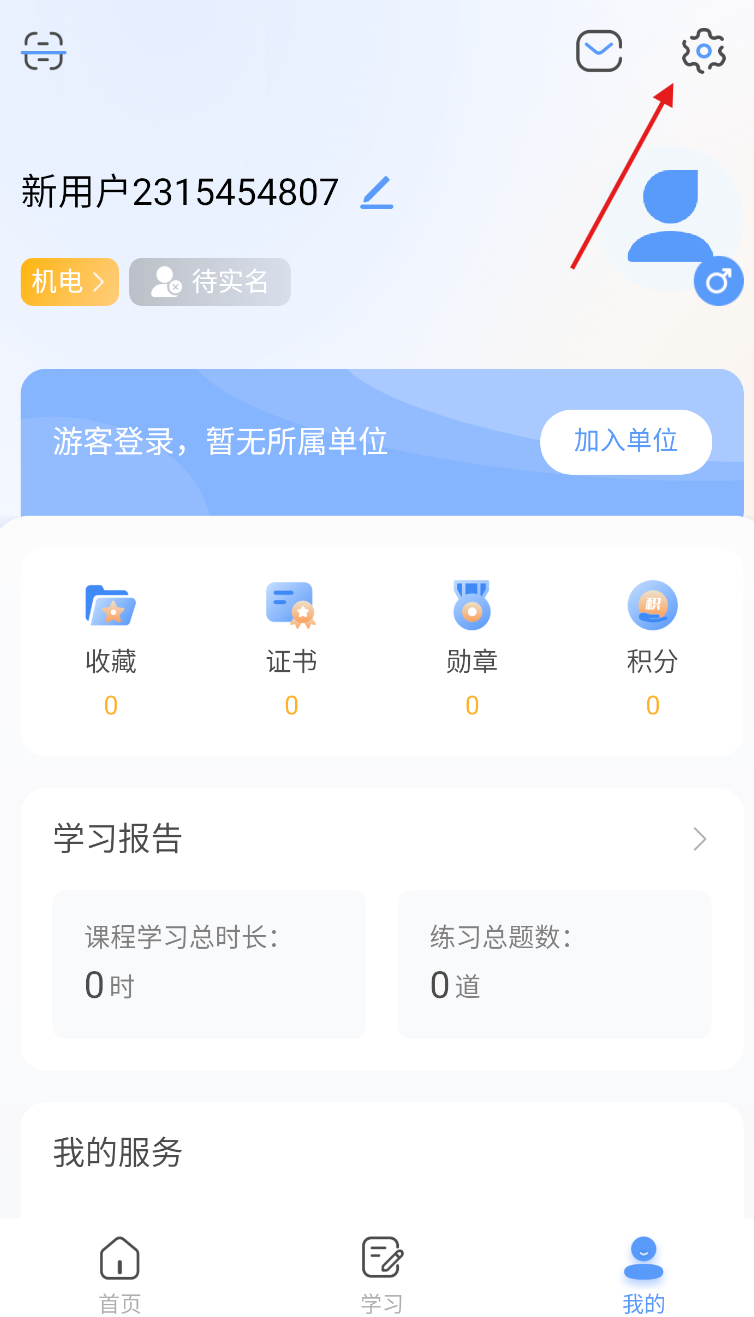Screen dimensions: 754x1317
Task: Expand the 学习报告 chevron
Action: (x=700, y=839)
